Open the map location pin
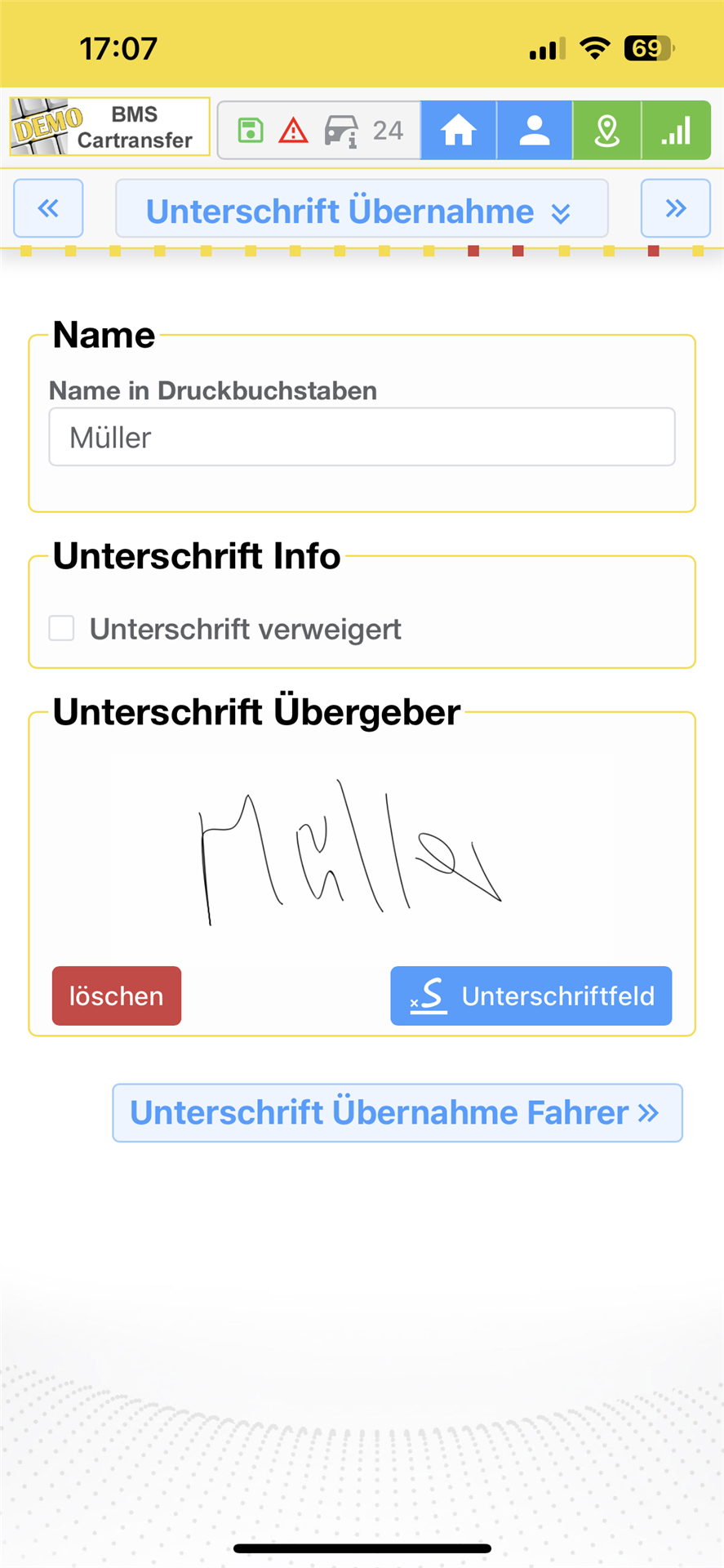Screen dimensions: 724x1568 [x=606, y=130]
